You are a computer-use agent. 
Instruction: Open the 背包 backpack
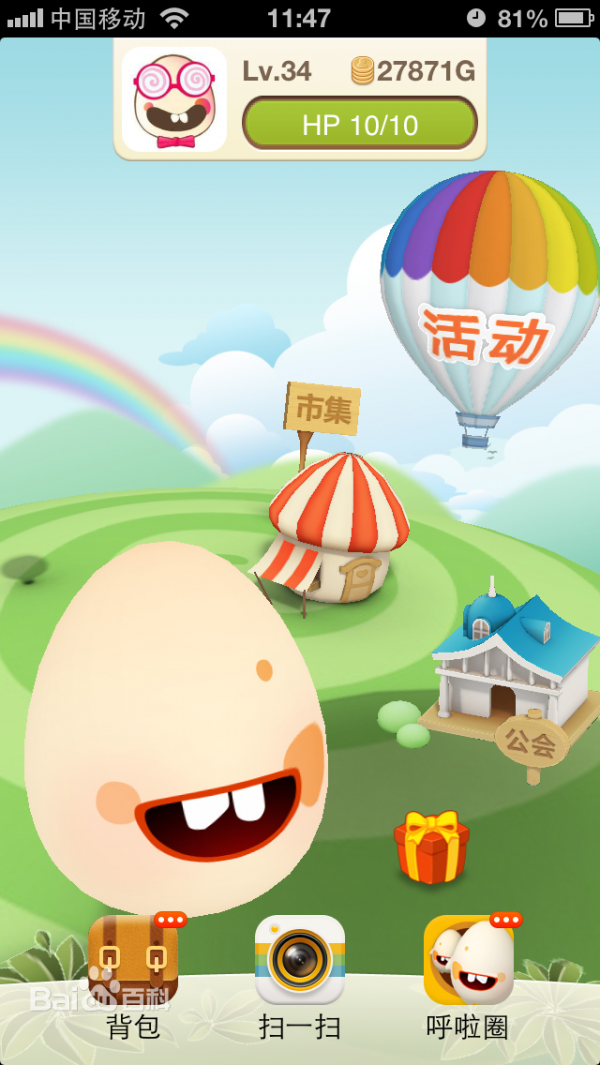pyautogui.click(x=133, y=960)
